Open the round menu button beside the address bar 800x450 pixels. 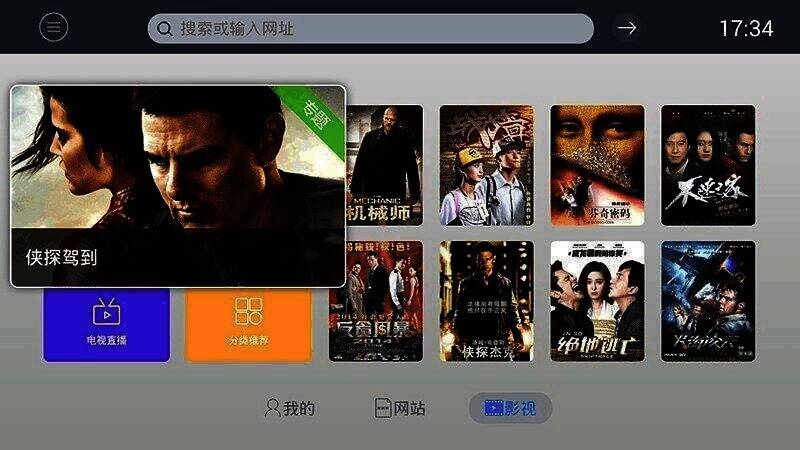tap(53, 28)
